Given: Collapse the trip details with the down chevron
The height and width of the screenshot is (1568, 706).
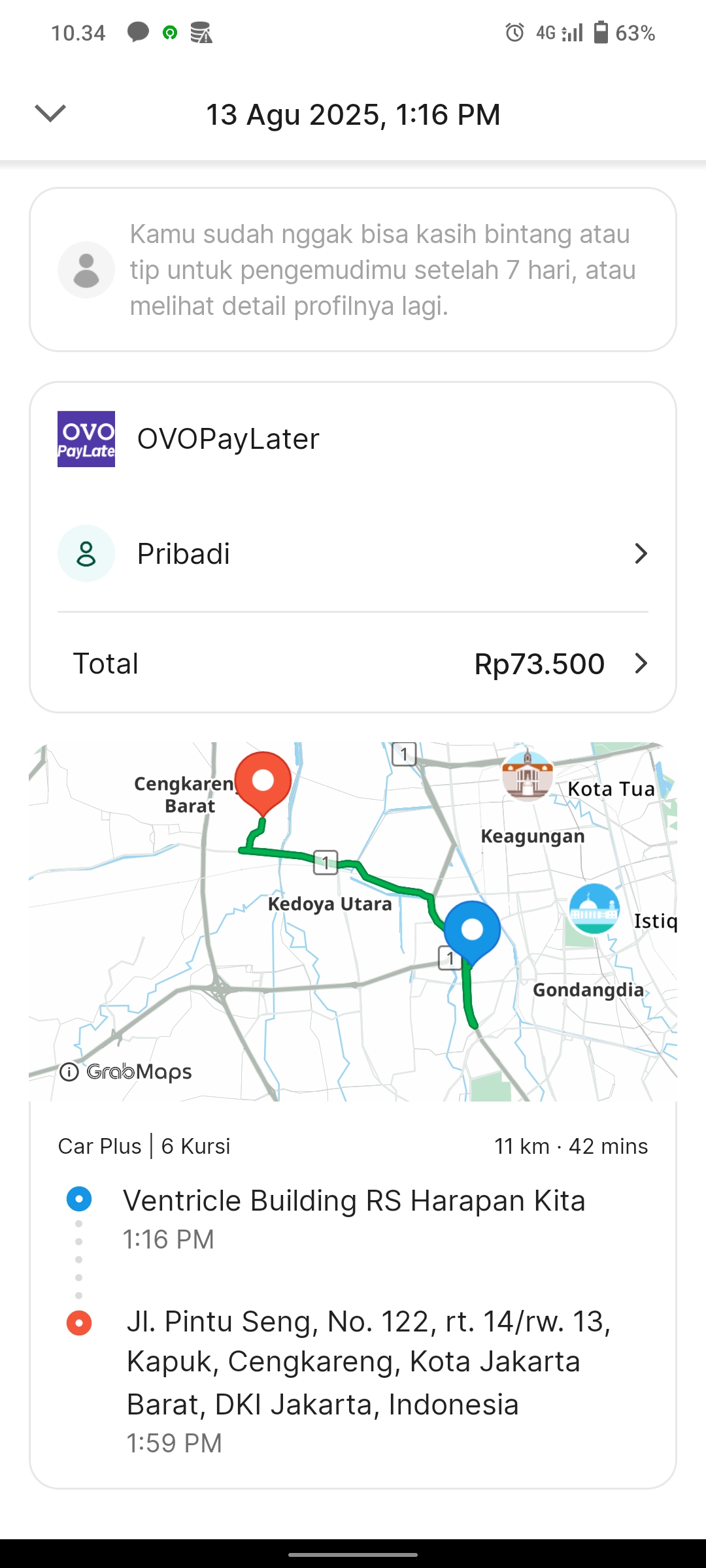Looking at the screenshot, I should (x=50, y=114).
